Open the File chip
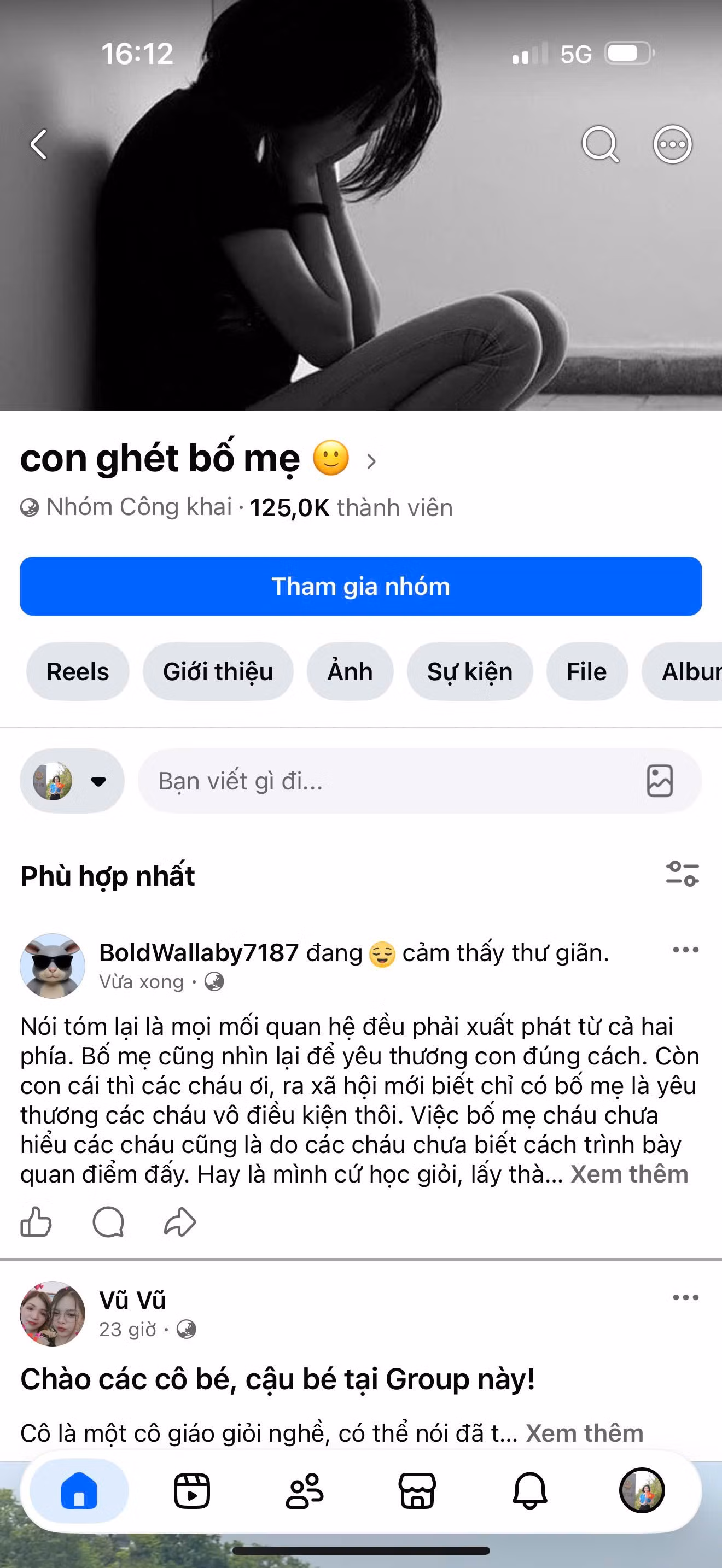Image resolution: width=722 pixels, height=1568 pixels. coord(587,671)
